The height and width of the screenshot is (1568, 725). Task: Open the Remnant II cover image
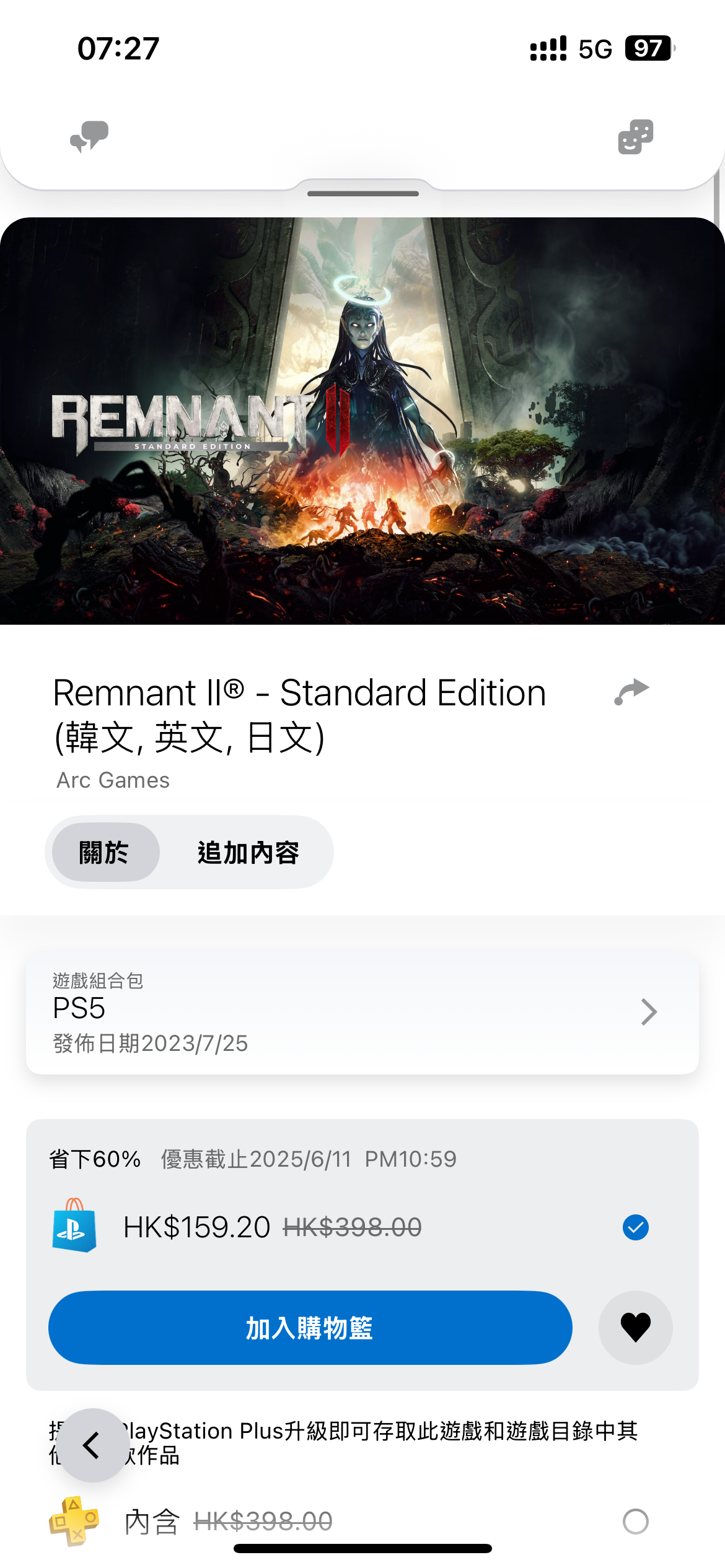click(x=362, y=420)
